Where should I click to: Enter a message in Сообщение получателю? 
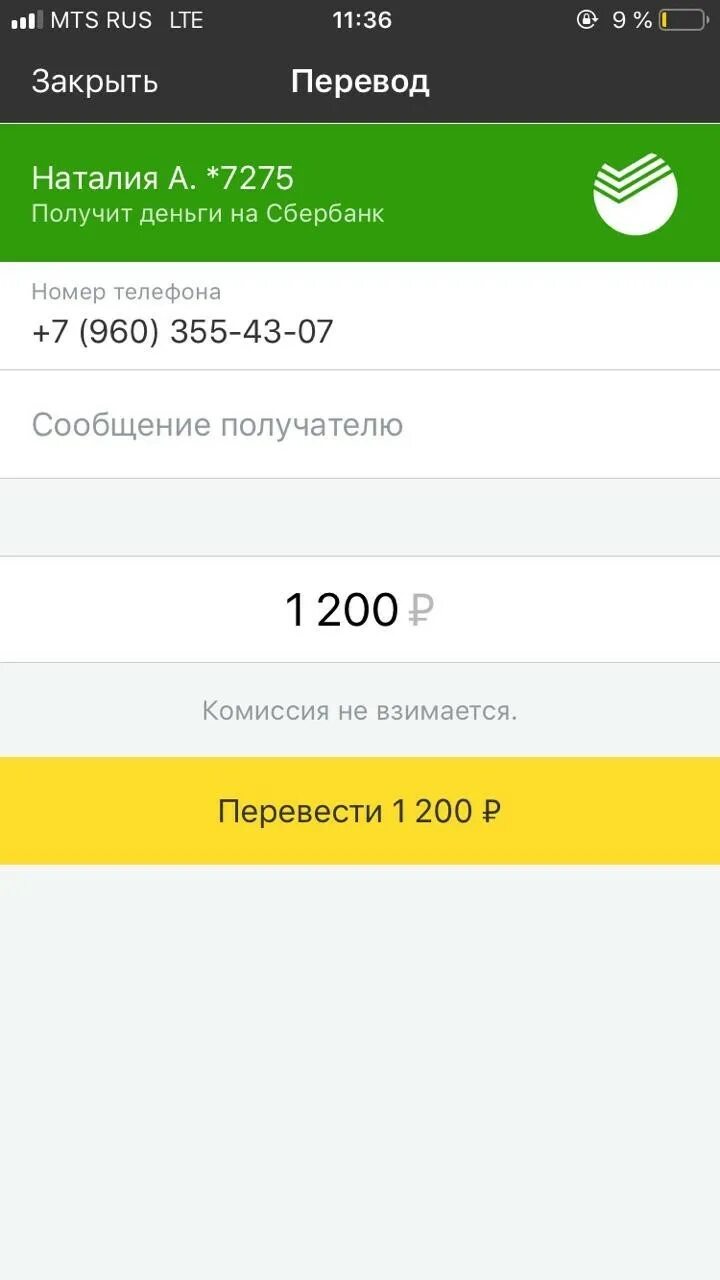tap(360, 425)
